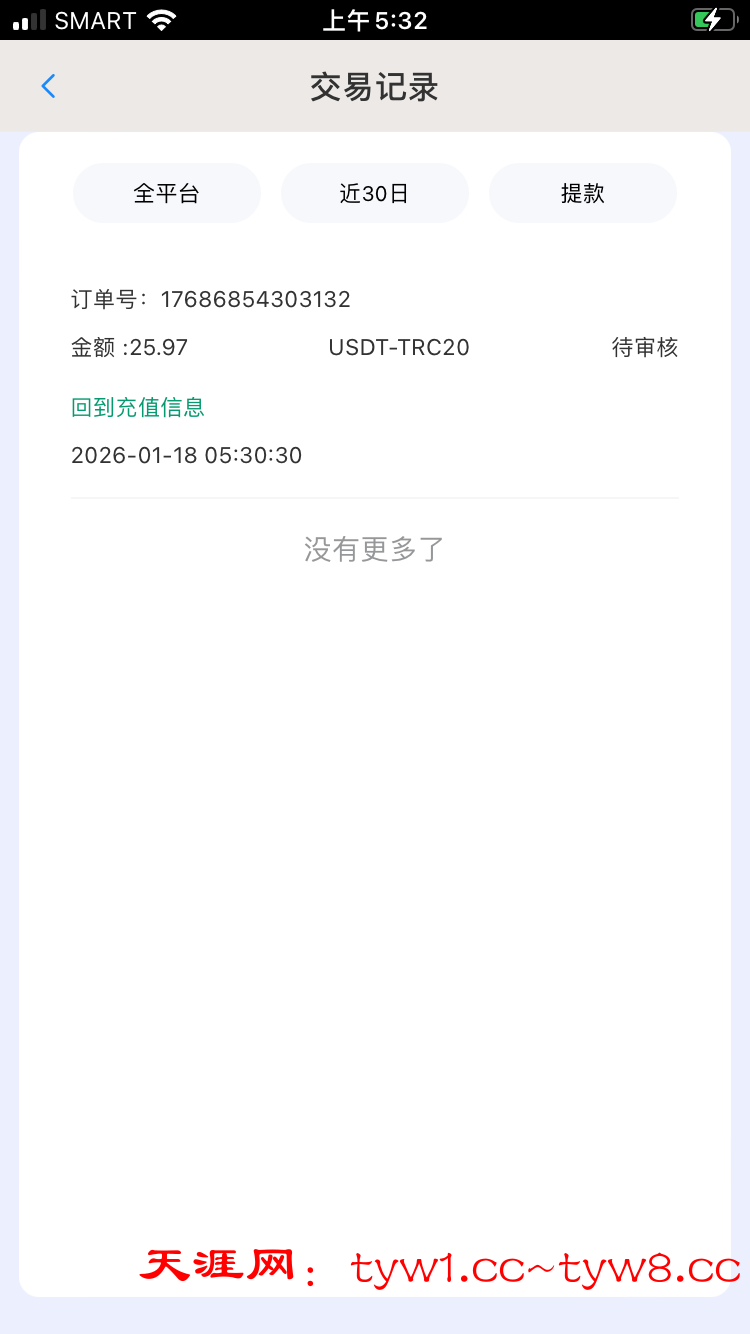Viewport: 750px width, 1334px height.
Task: Change the 近30日 date range filter
Action: tap(375, 193)
